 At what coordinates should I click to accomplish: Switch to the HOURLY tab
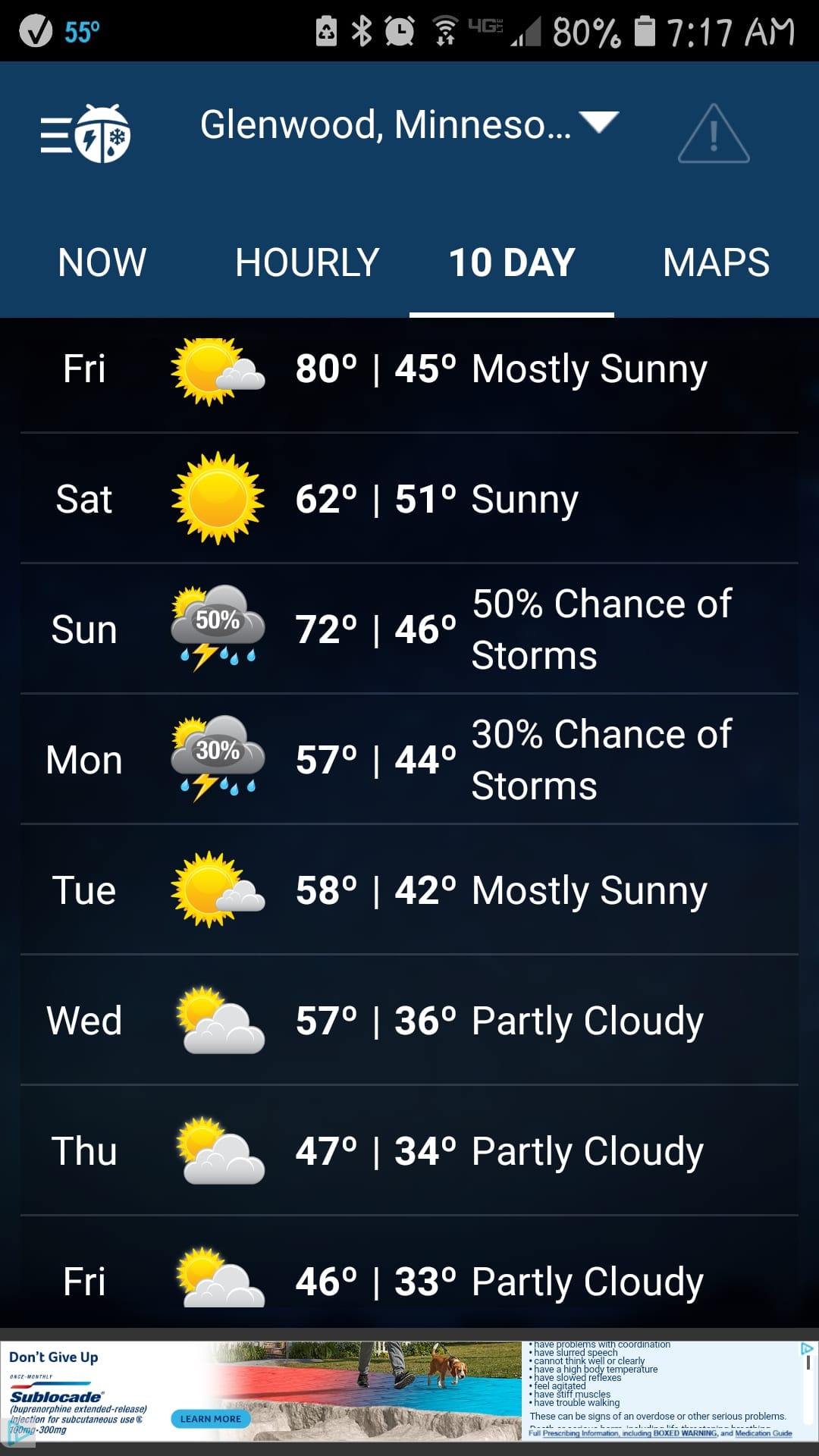(307, 263)
